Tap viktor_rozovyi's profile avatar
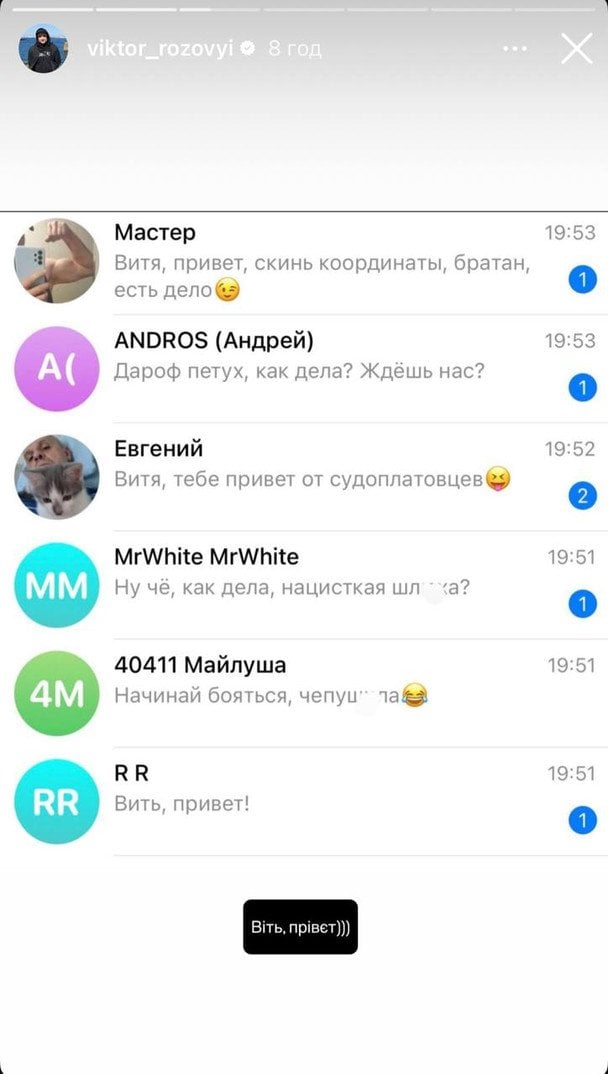Image resolution: width=608 pixels, height=1074 pixels. pos(44,48)
